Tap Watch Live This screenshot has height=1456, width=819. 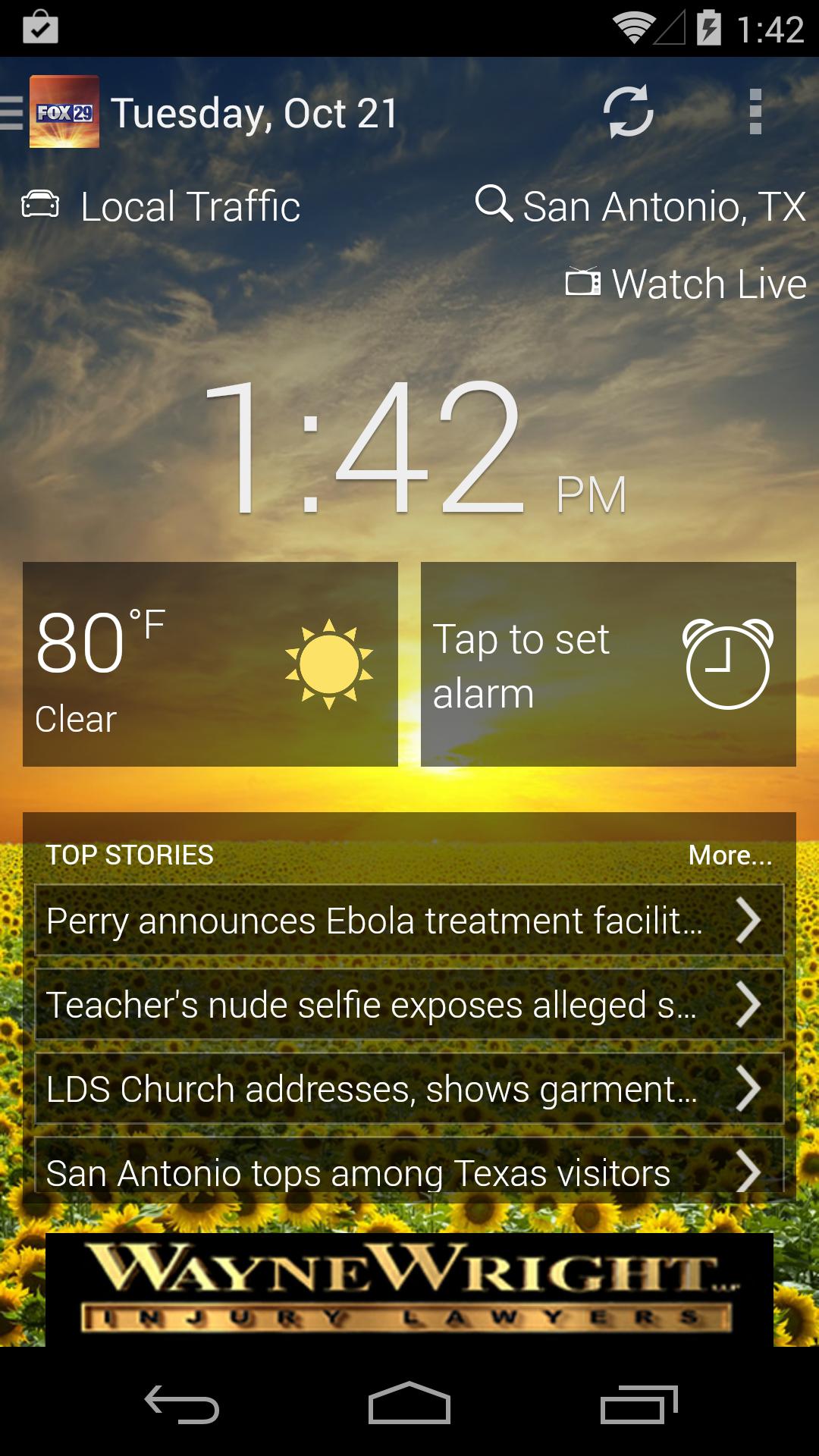(686, 284)
